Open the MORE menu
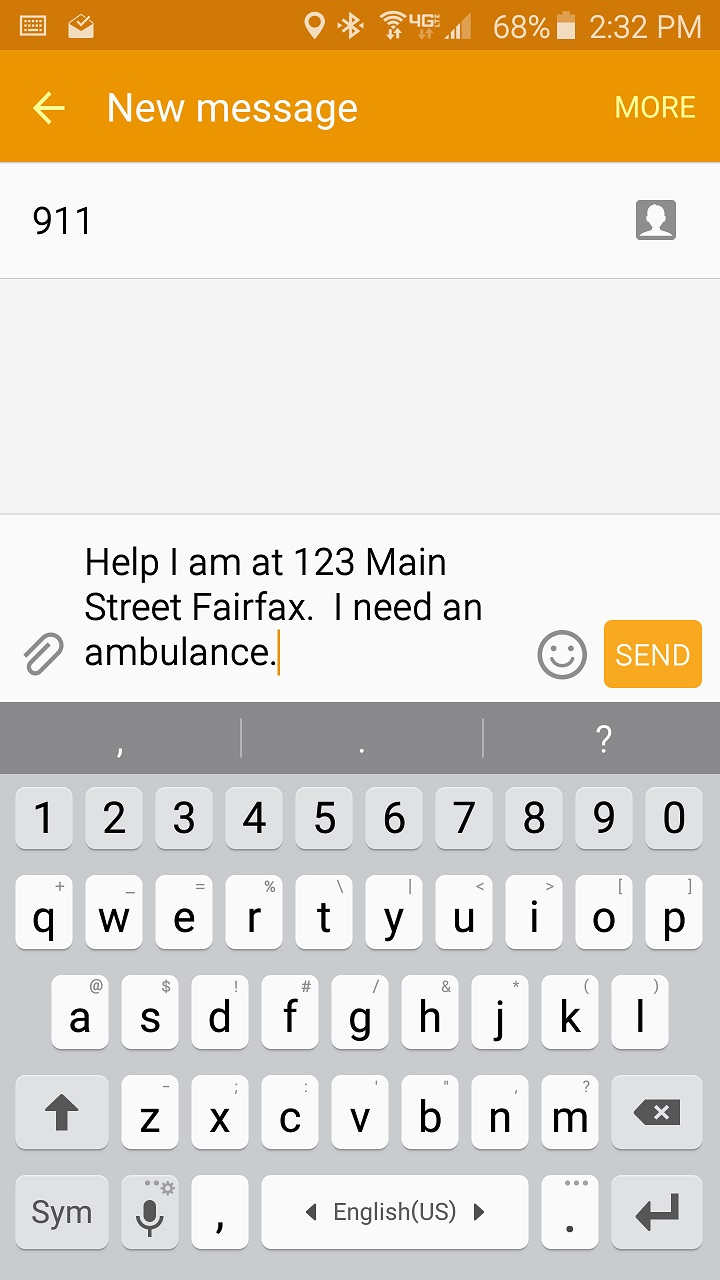 (654, 107)
